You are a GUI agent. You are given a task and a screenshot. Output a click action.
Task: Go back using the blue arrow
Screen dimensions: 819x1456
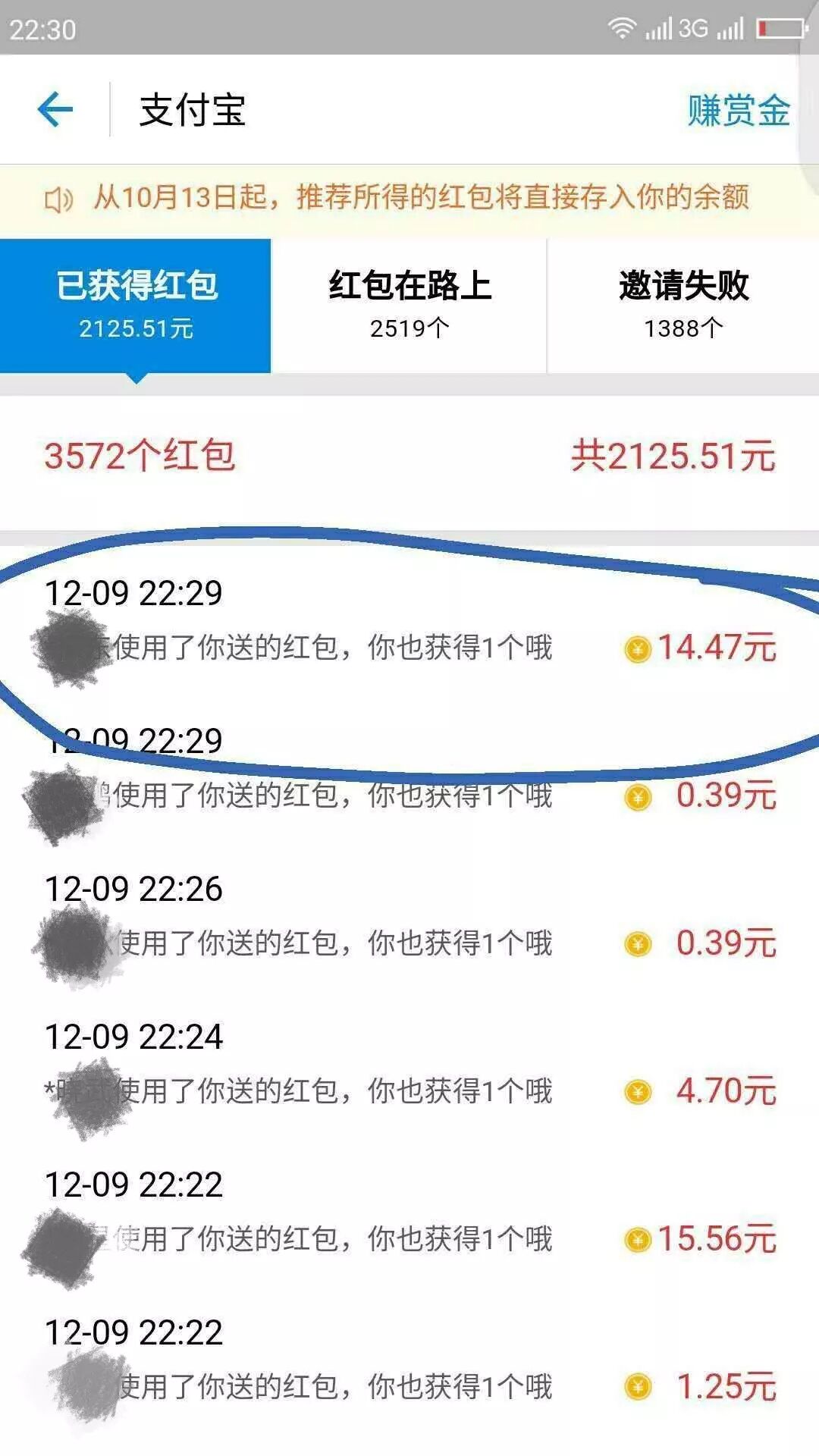pos(55,110)
